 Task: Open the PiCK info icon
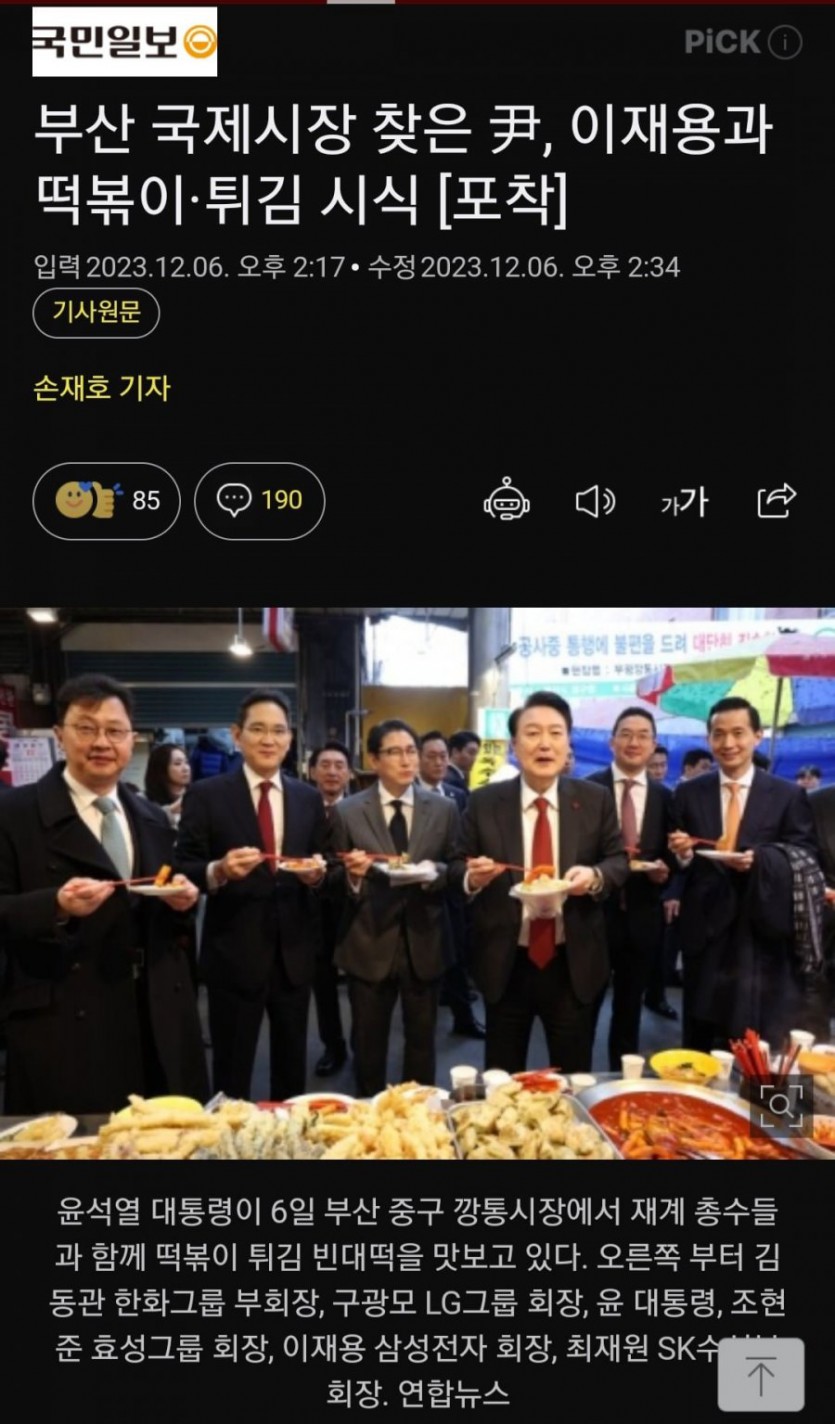click(x=786, y=42)
